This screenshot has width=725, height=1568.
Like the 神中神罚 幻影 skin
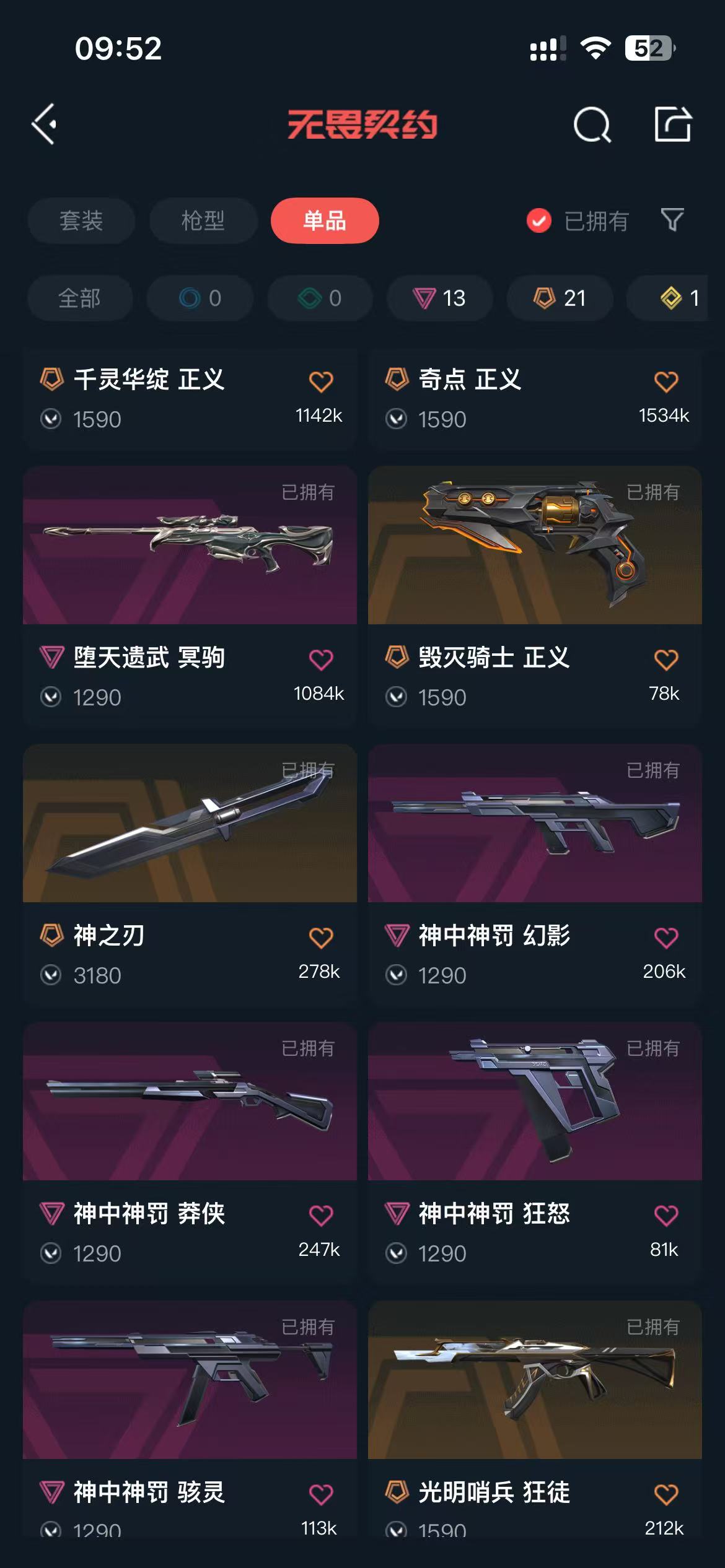[x=666, y=938]
